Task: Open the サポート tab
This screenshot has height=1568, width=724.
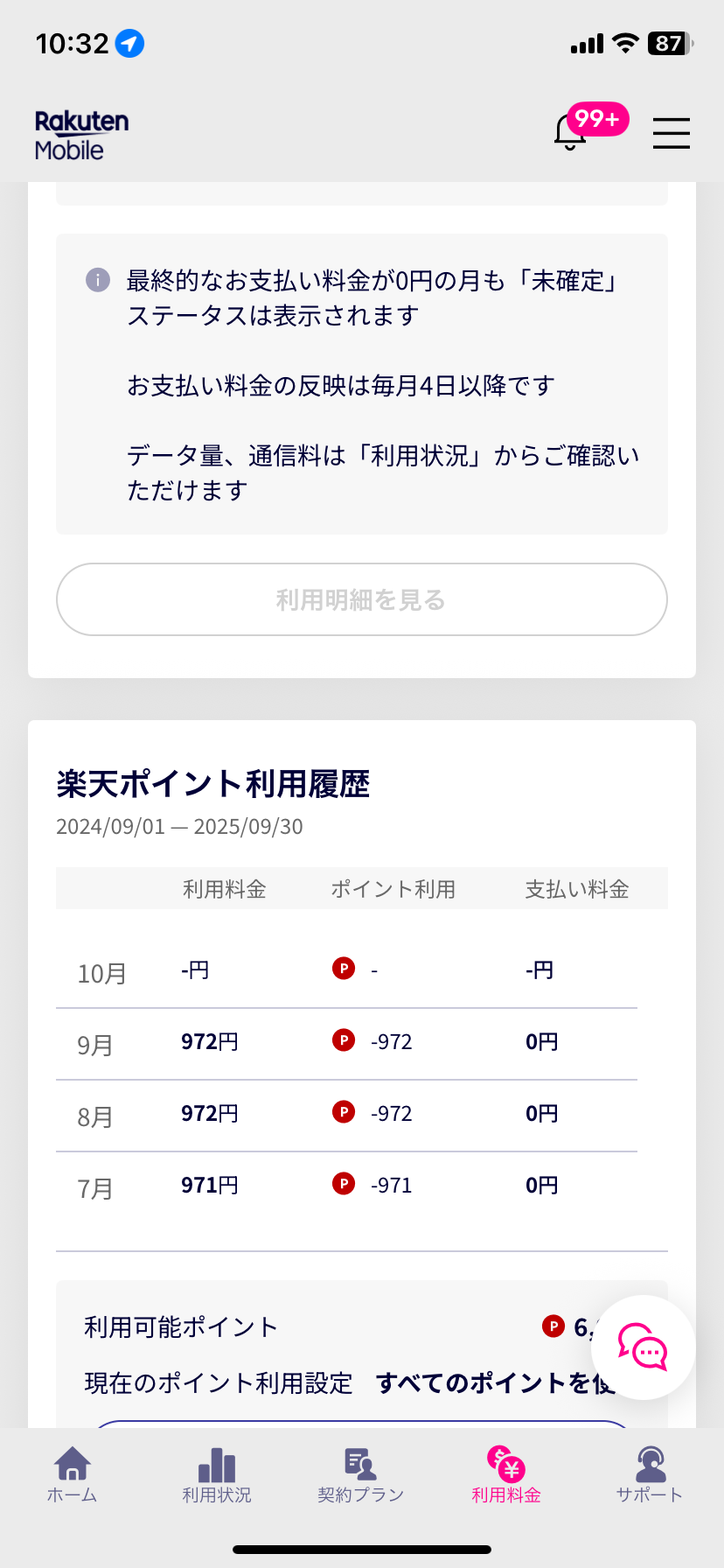Action: click(x=650, y=1475)
